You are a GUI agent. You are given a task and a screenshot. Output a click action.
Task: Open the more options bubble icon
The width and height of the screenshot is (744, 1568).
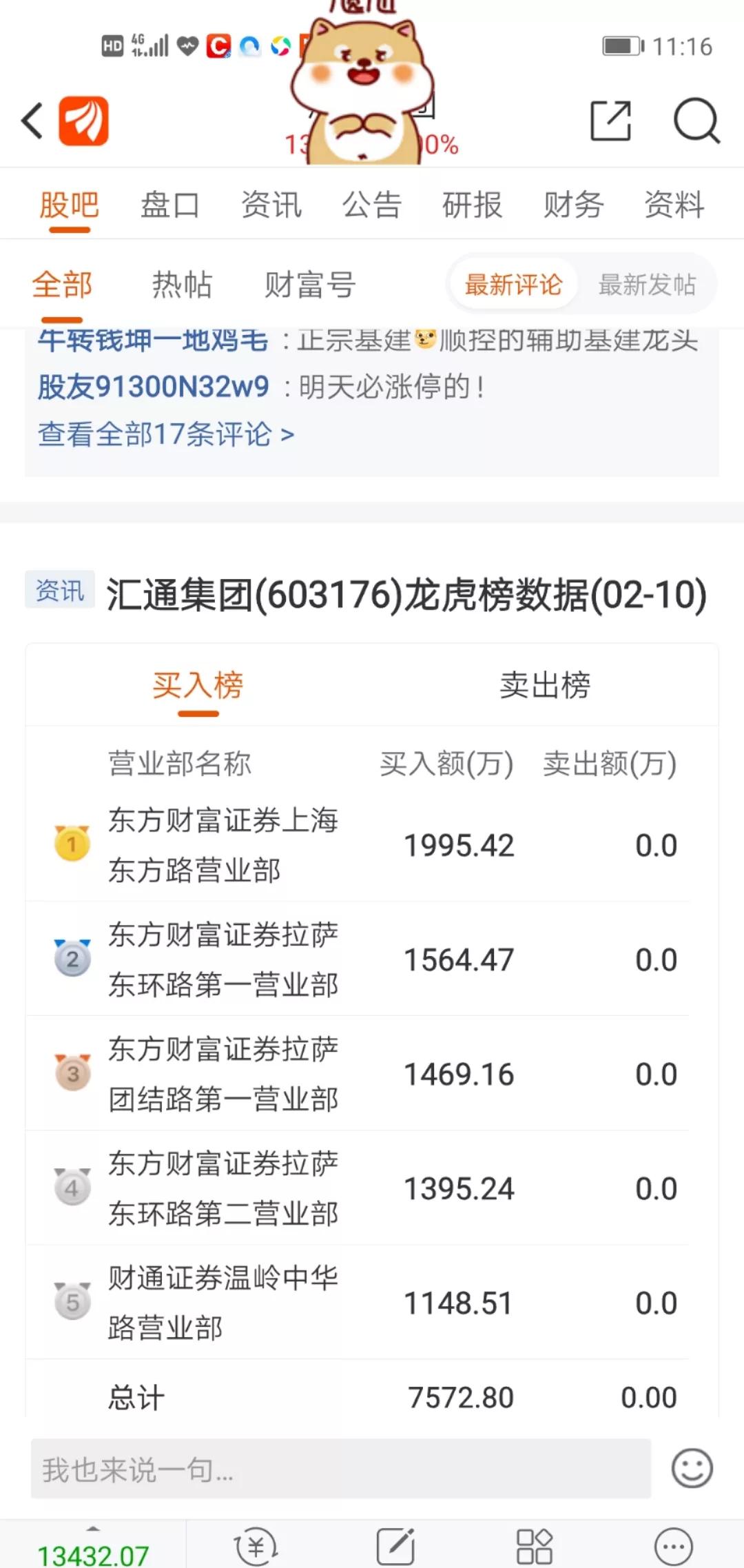pyautogui.click(x=673, y=1547)
